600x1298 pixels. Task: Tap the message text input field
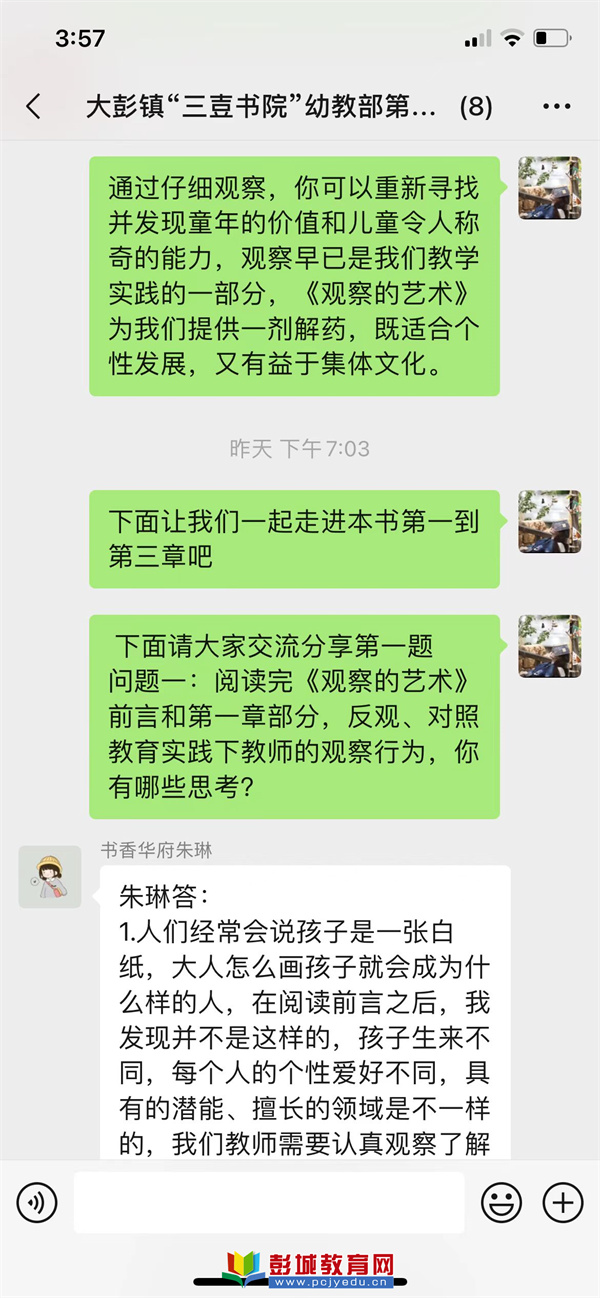pyautogui.click(x=268, y=1202)
